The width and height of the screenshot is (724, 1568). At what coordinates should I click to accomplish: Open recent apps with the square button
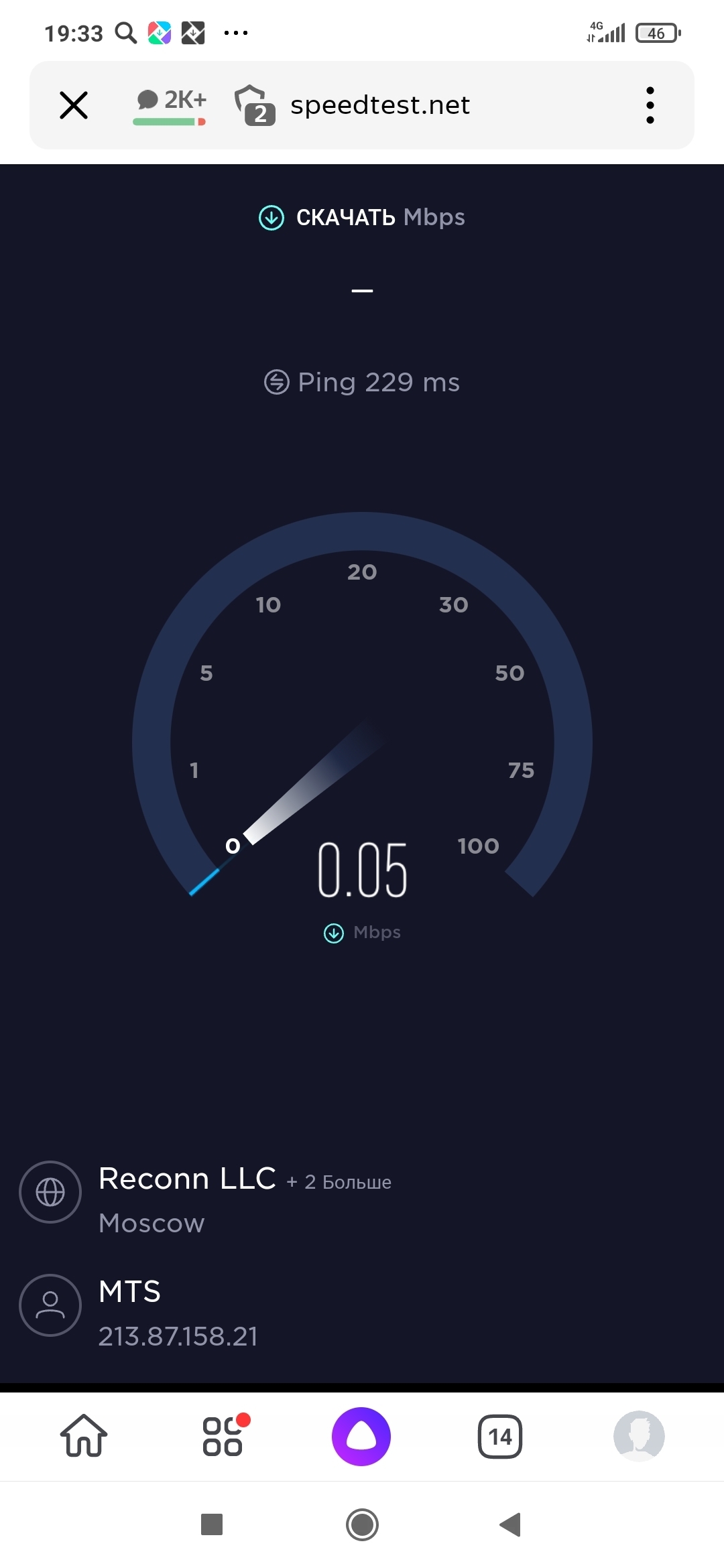point(212,1524)
